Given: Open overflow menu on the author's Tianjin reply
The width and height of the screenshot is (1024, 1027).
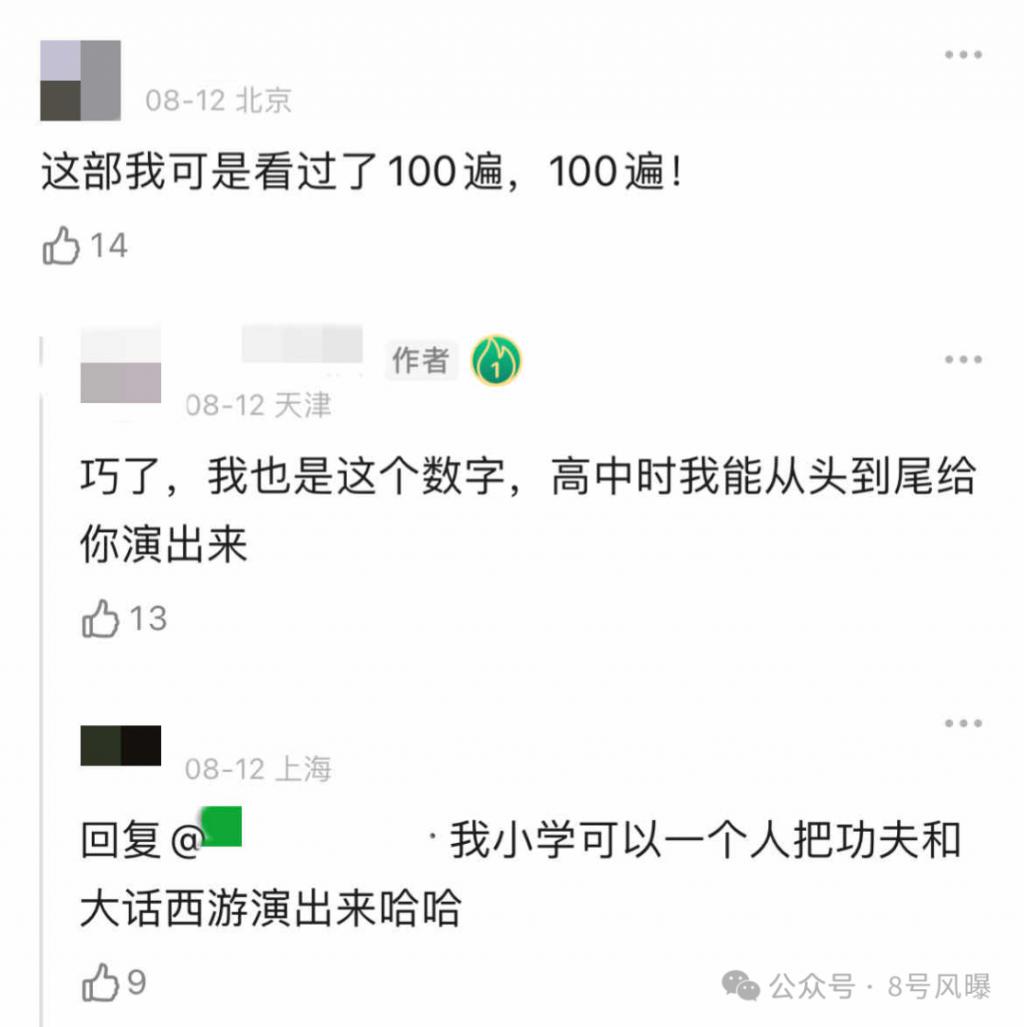Looking at the screenshot, I should (x=963, y=360).
